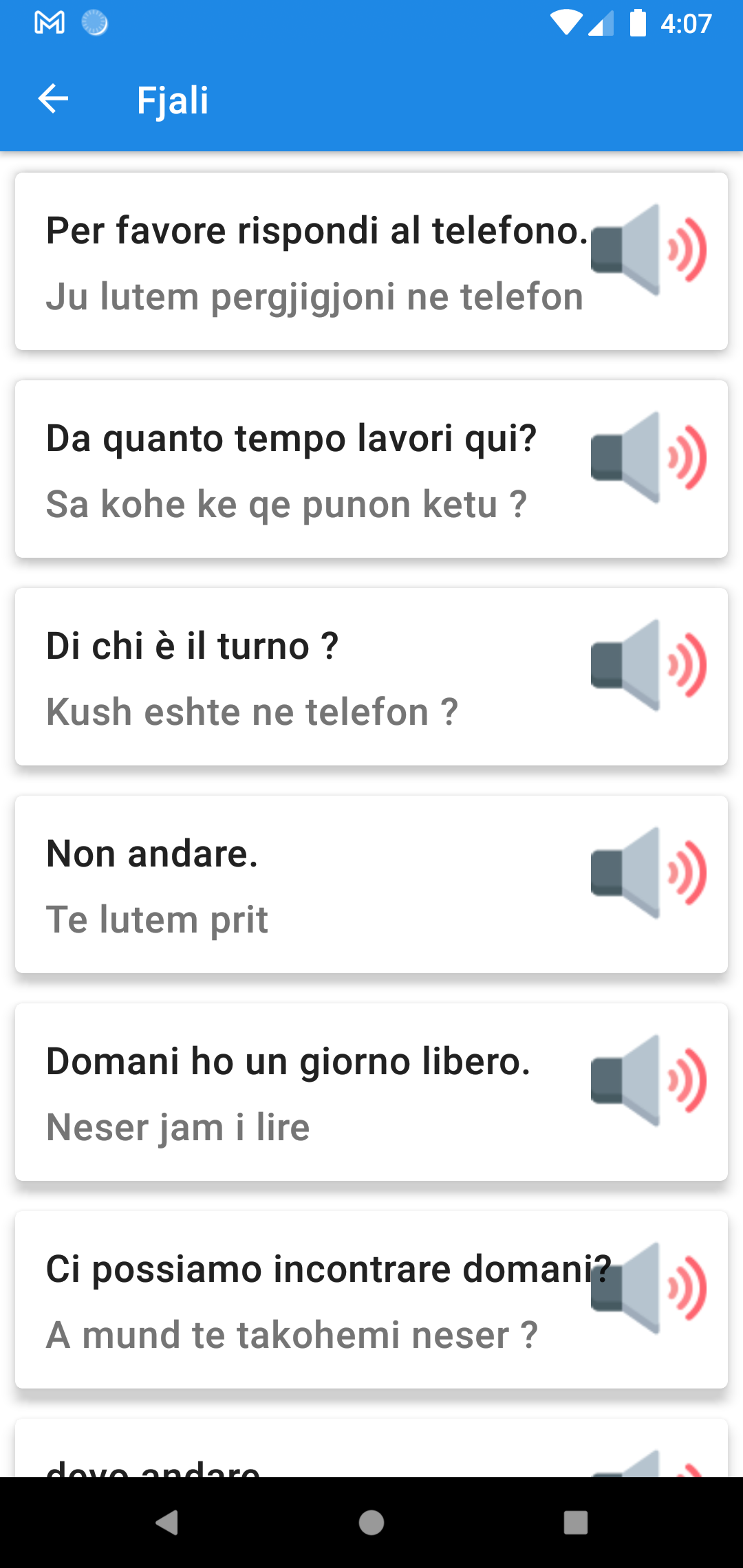This screenshot has width=743, height=1568.
Task: Play audio for 'Ci possiamo incontrare domani?'
Action: [x=649, y=1288]
